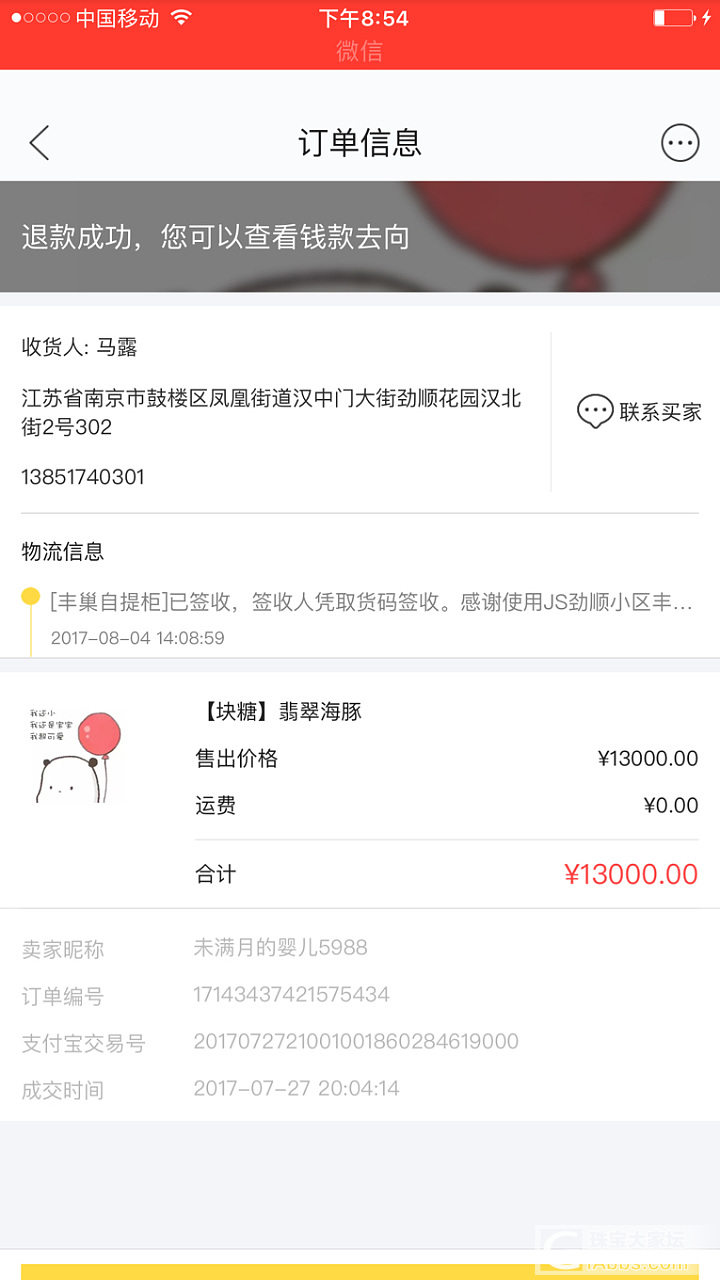
Task: Return to 微信 via the status bar
Action: pos(359,51)
